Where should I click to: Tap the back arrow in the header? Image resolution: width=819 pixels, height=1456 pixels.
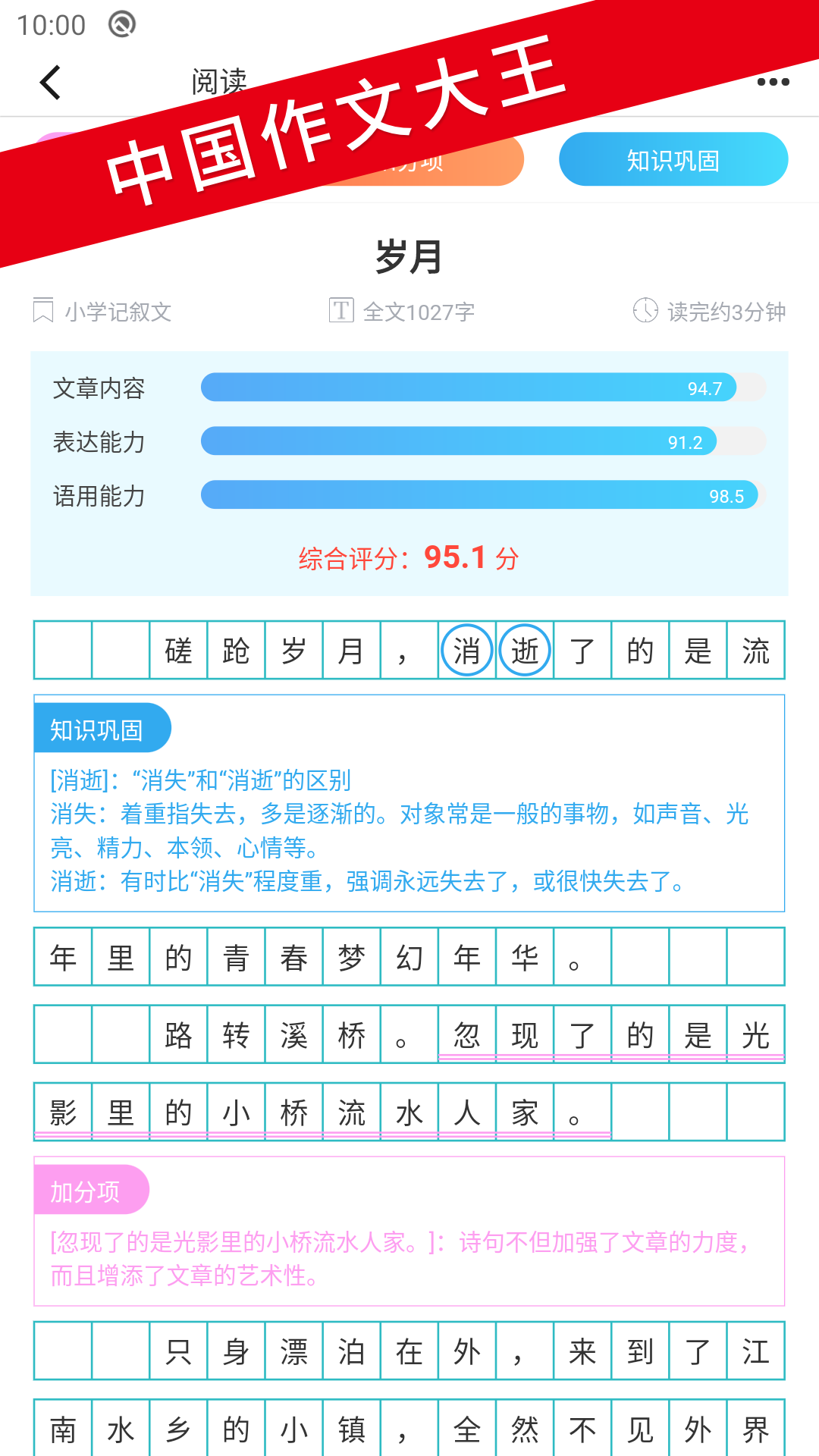50,82
